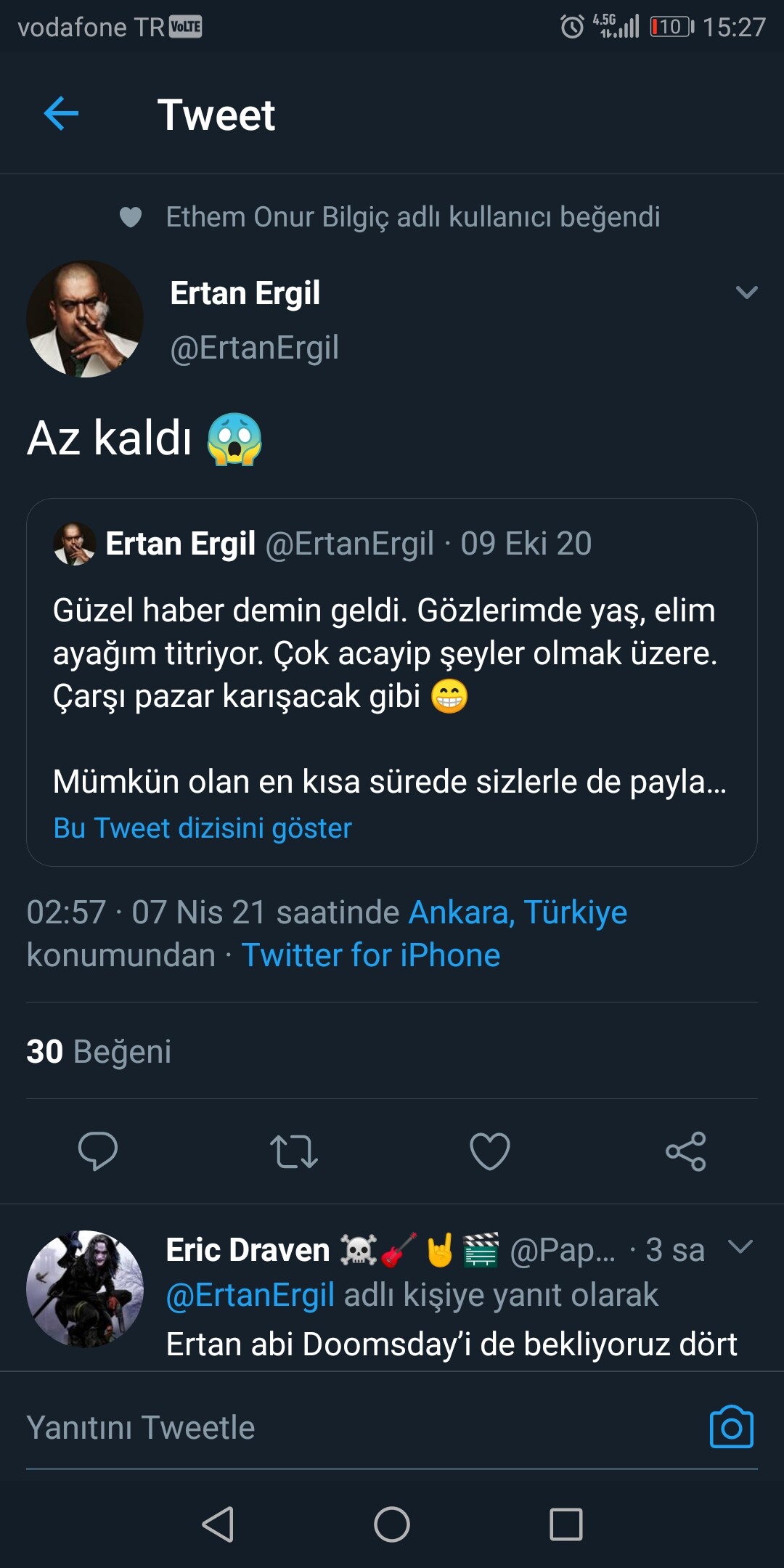Open the Ankara, Türkiye location link
Viewport: 784px width, 1568px height.
(518, 912)
